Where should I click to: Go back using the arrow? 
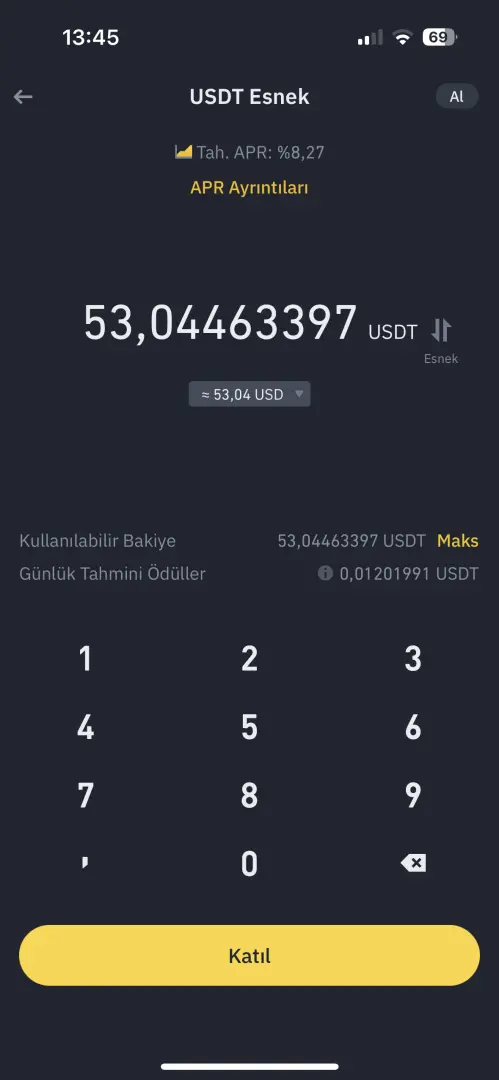pyautogui.click(x=23, y=96)
